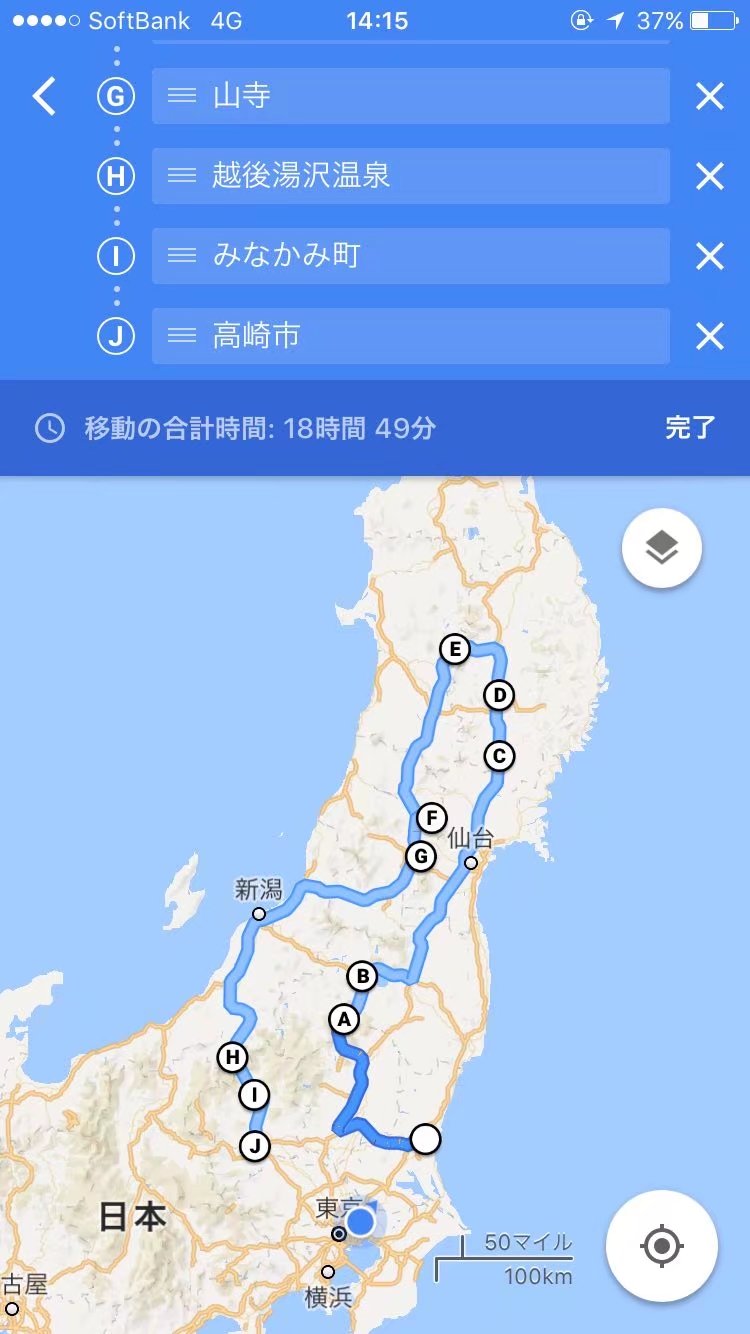Go back with the top-left arrow

pyautogui.click(x=44, y=97)
